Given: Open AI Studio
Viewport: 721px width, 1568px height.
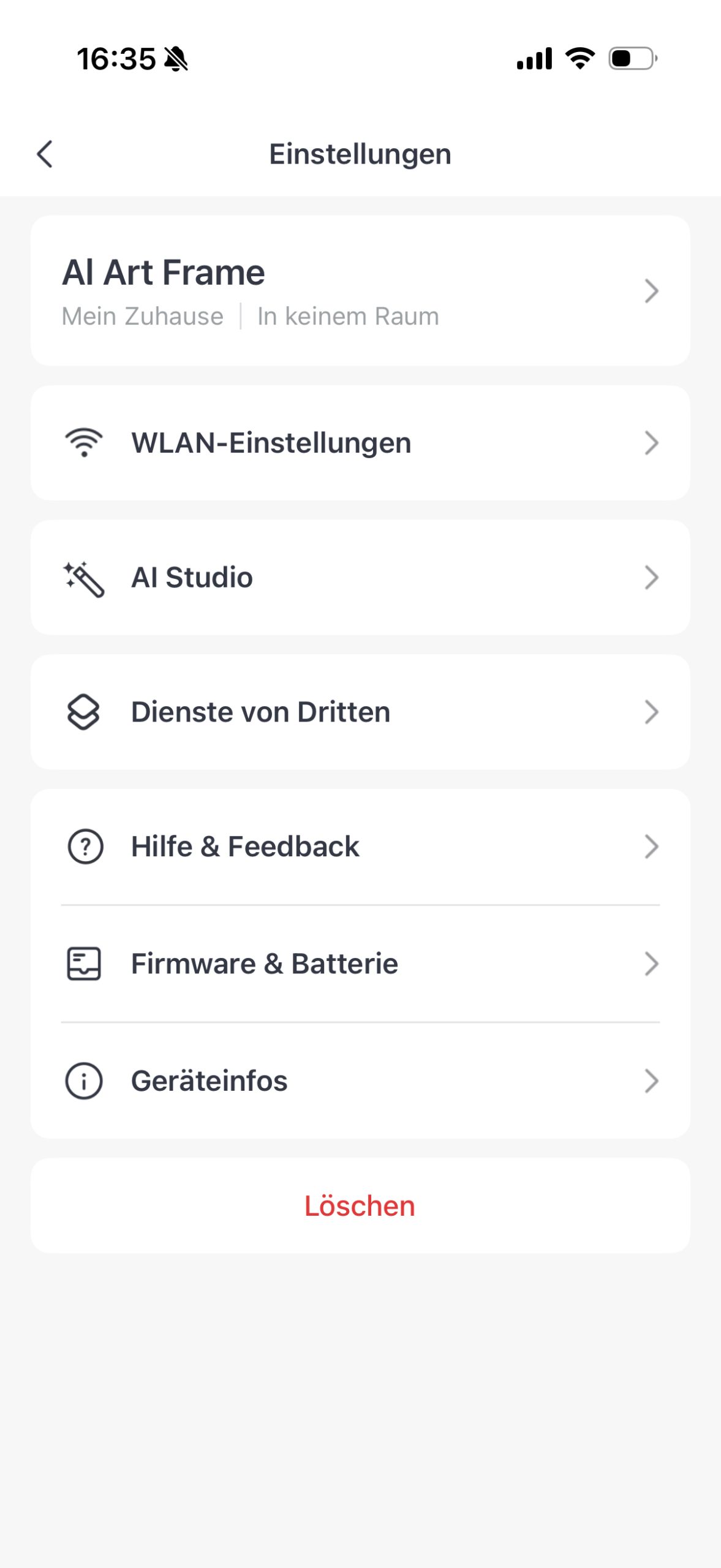Looking at the screenshot, I should point(360,578).
